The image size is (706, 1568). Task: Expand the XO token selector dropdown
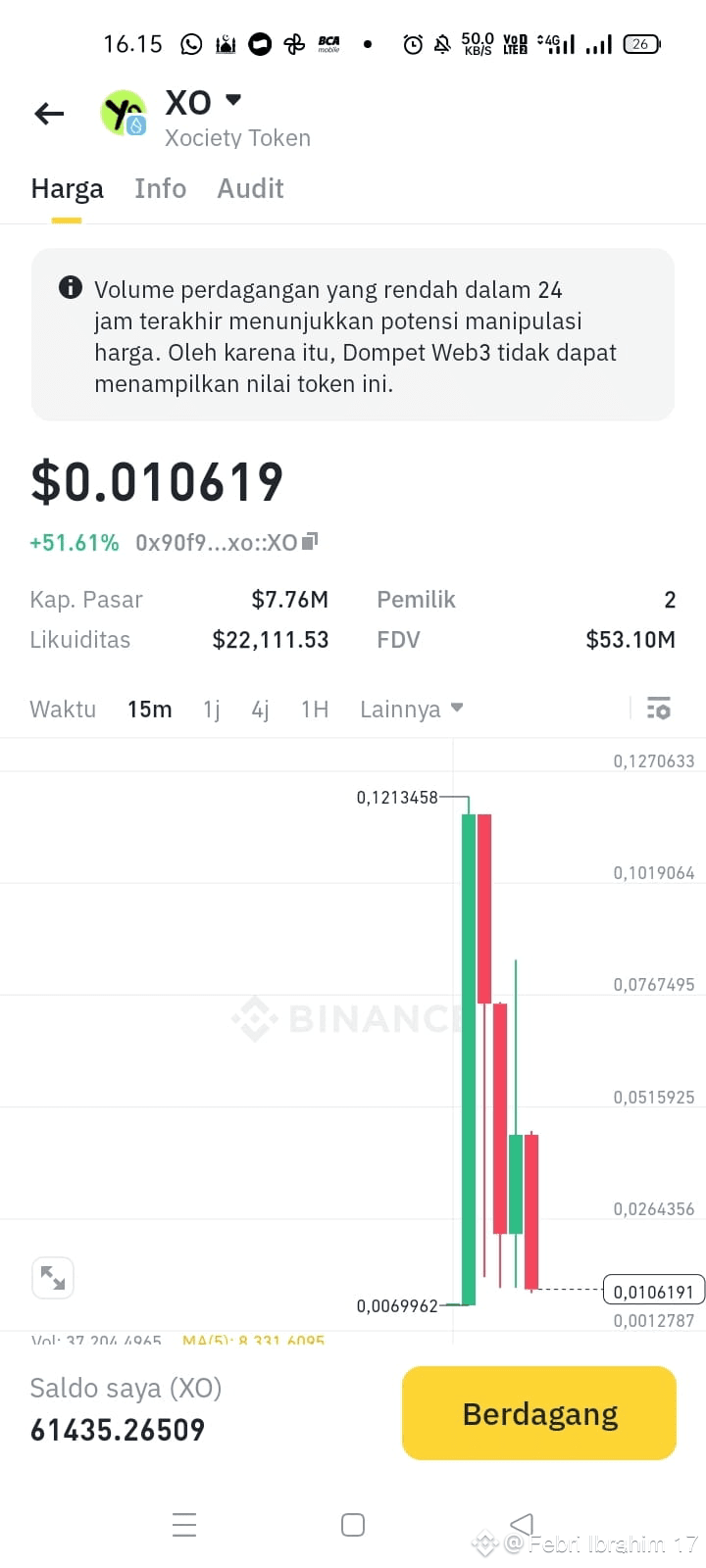232,100
